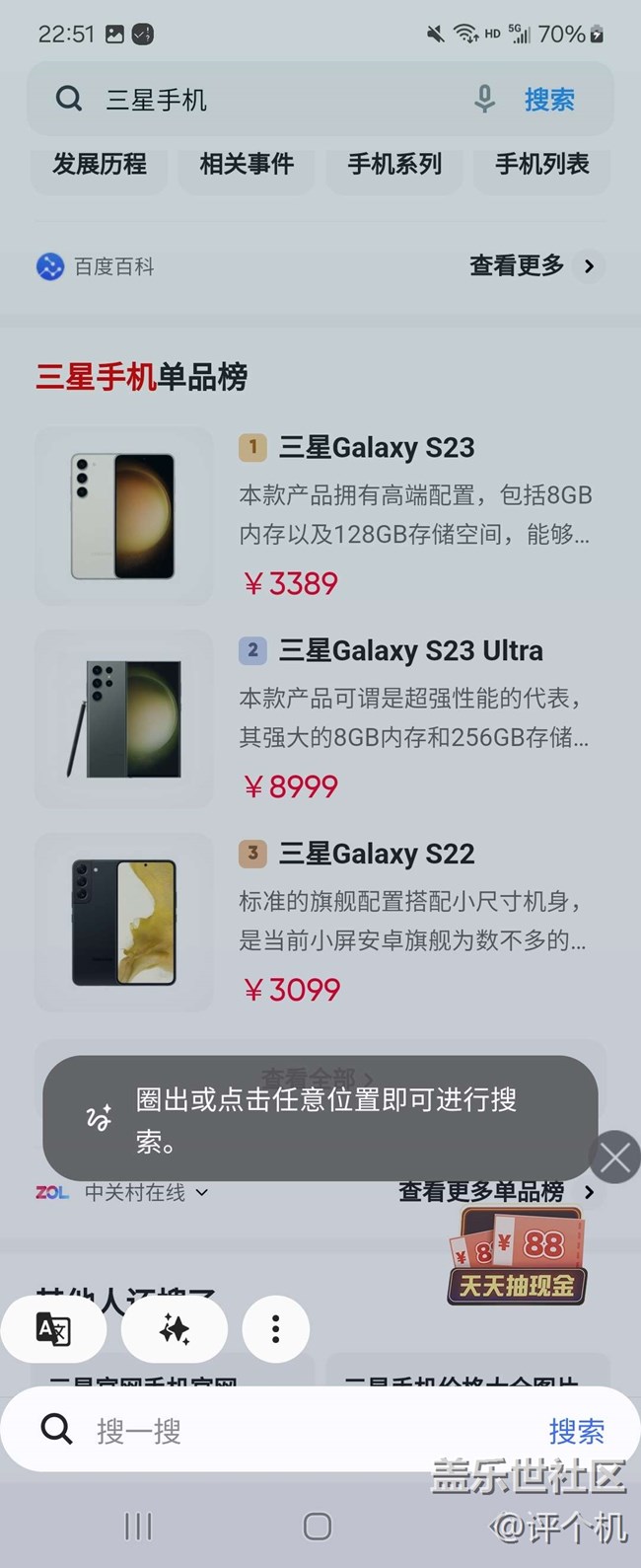
Task: Select the 手机系列 chip
Action: tap(394, 164)
